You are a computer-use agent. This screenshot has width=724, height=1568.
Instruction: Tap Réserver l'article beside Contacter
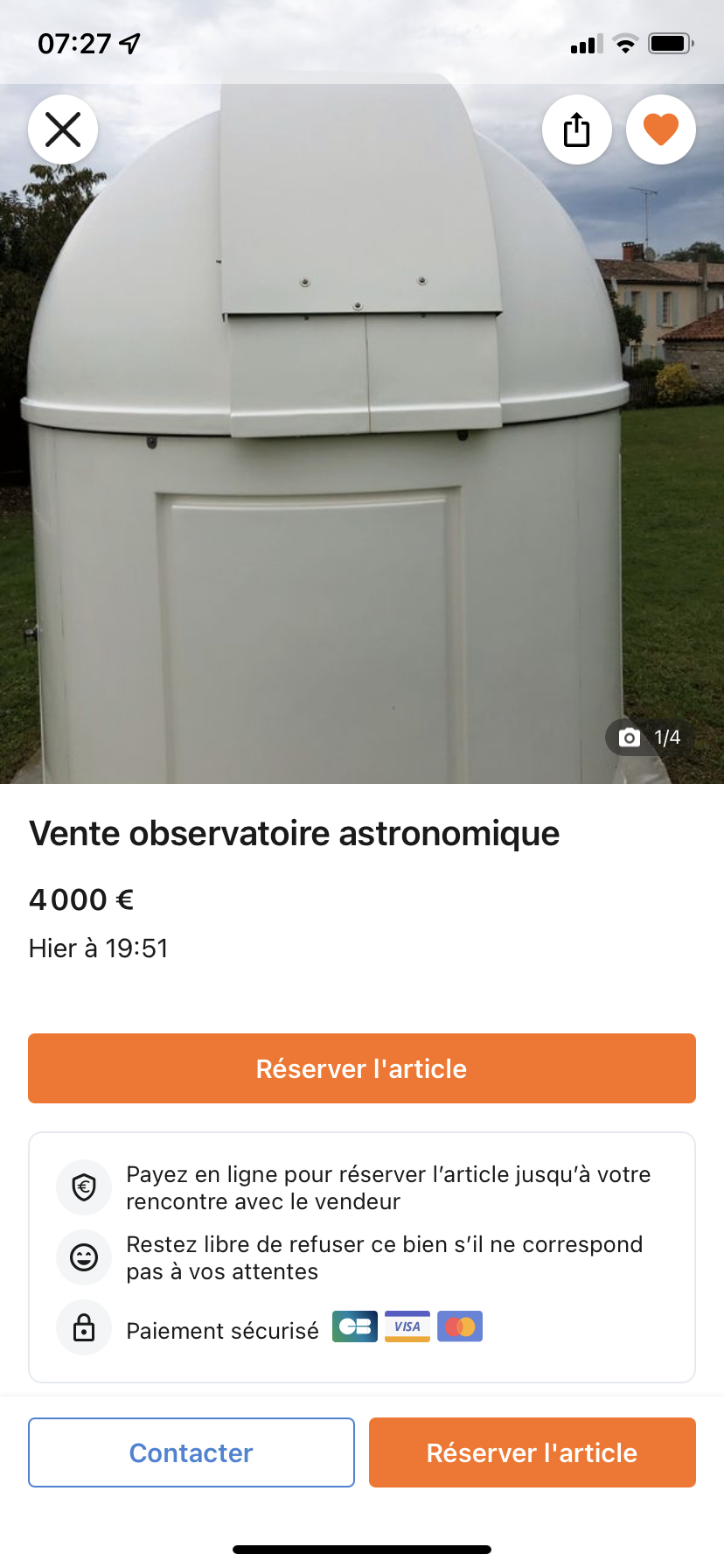coord(532,1452)
